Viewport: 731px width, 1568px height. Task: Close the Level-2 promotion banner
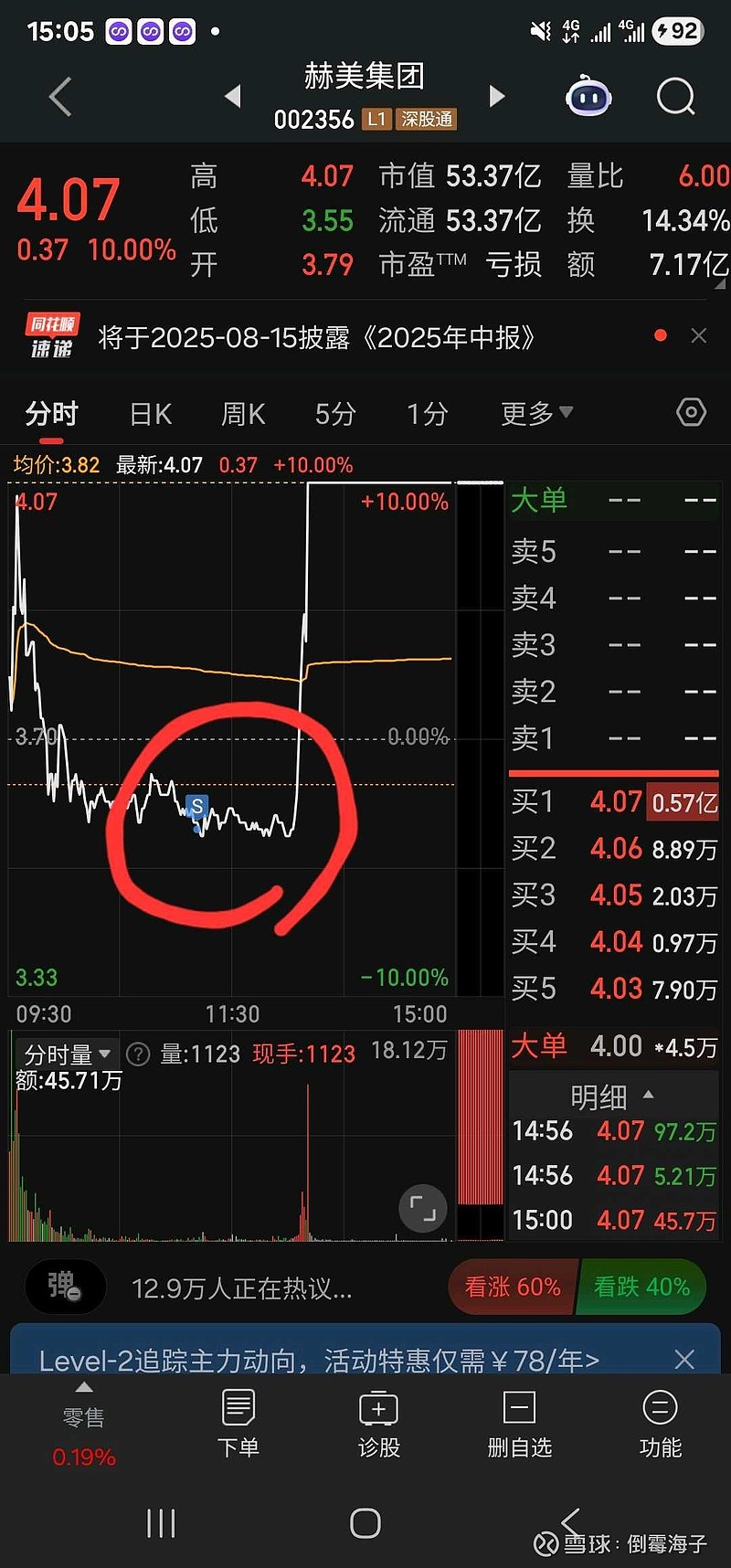(684, 1359)
